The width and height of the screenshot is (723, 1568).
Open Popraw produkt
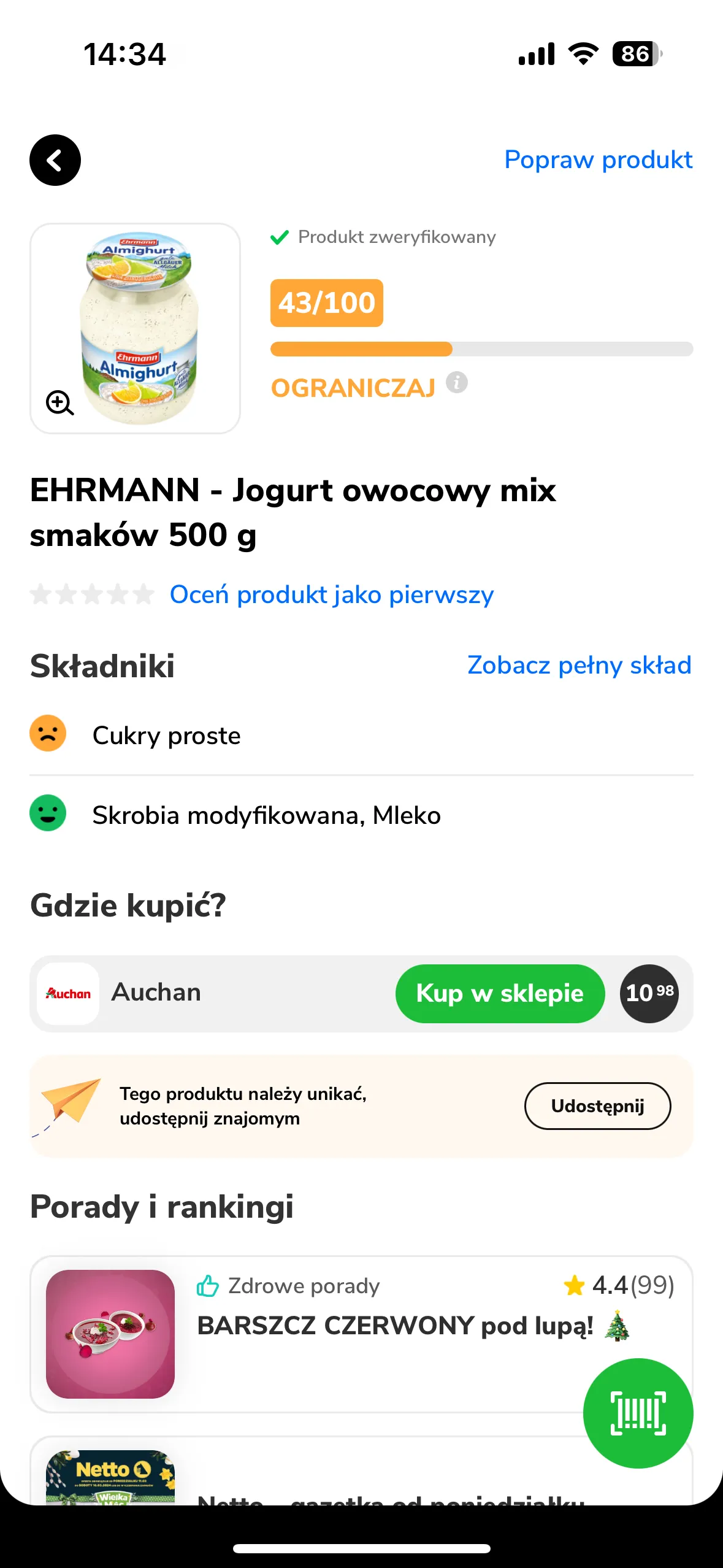point(598,159)
